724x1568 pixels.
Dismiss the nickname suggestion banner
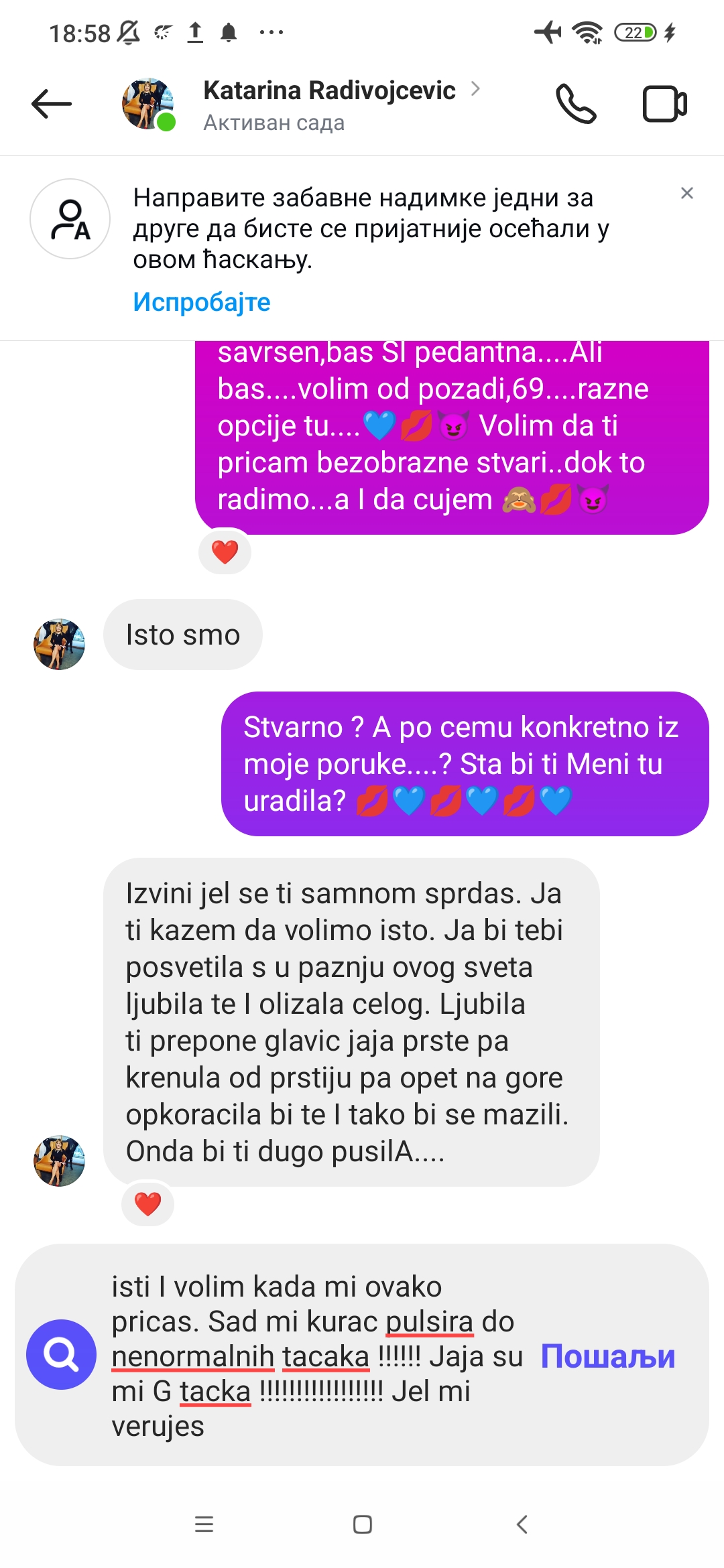[687, 193]
